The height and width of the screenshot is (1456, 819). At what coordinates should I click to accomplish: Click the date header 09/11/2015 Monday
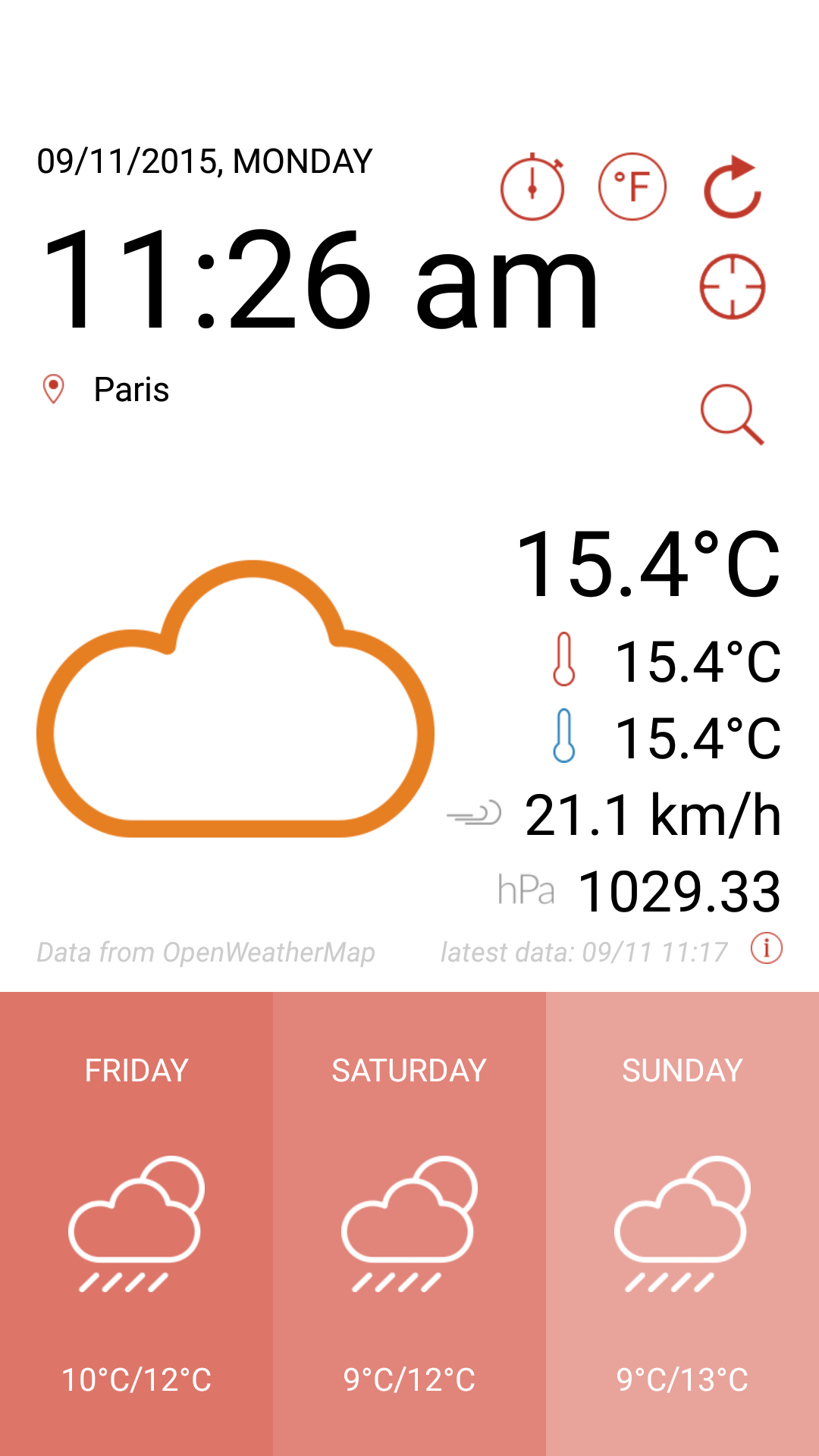click(x=204, y=161)
